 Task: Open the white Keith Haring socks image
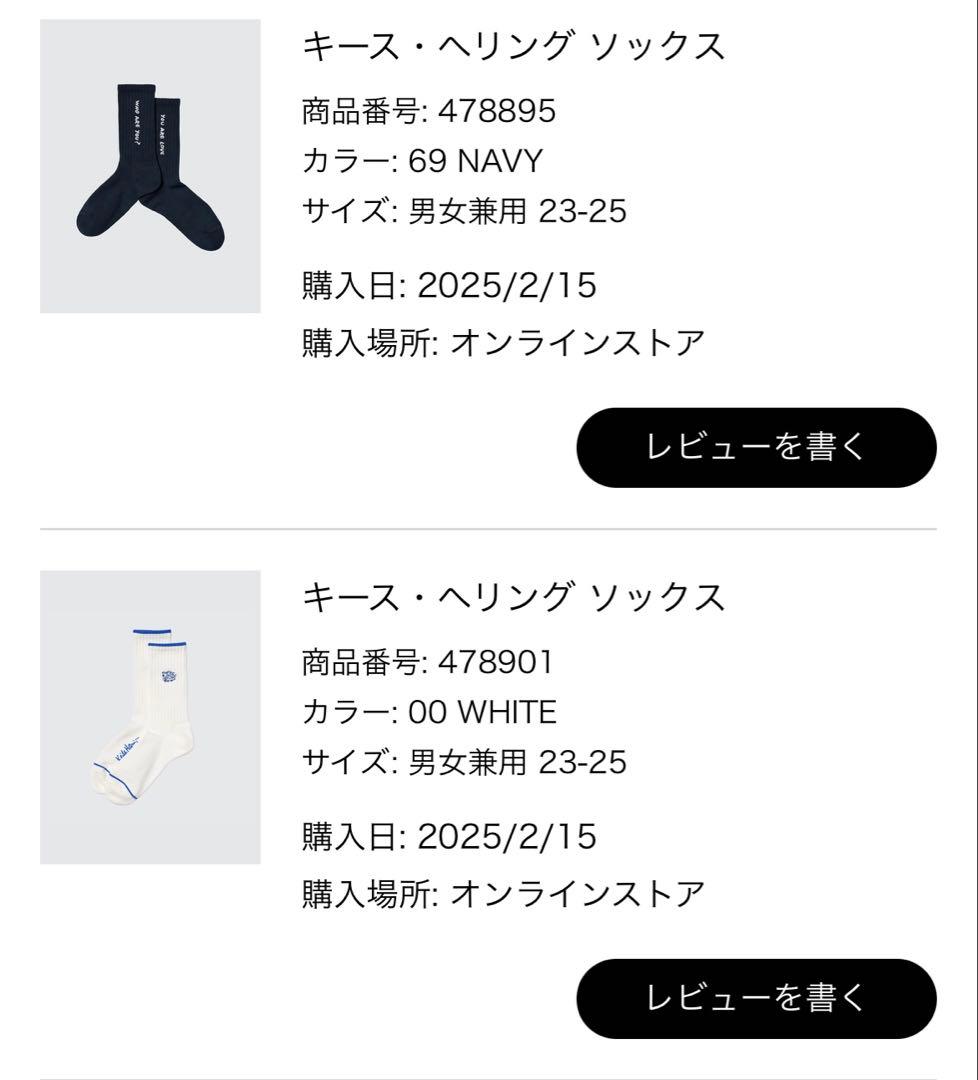[x=150, y=717]
